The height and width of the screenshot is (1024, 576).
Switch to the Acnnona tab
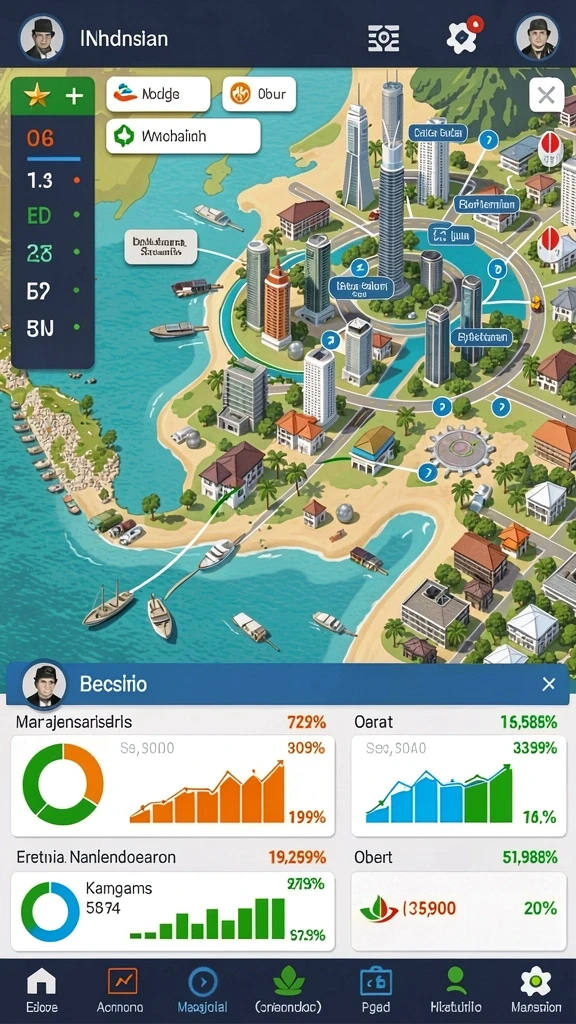[x=122, y=990]
